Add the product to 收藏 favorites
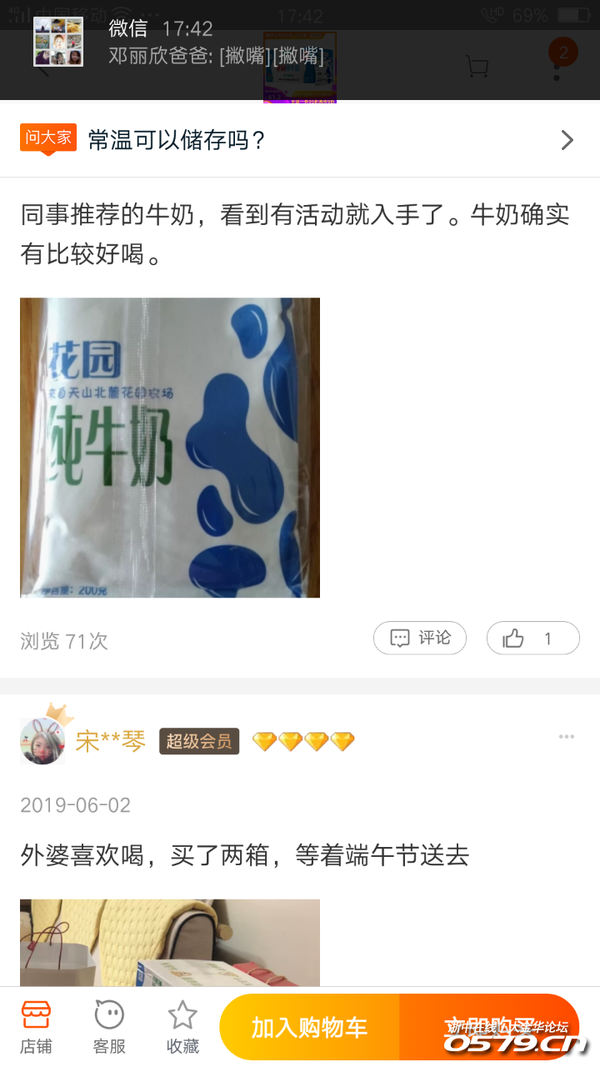 (x=182, y=1027)
